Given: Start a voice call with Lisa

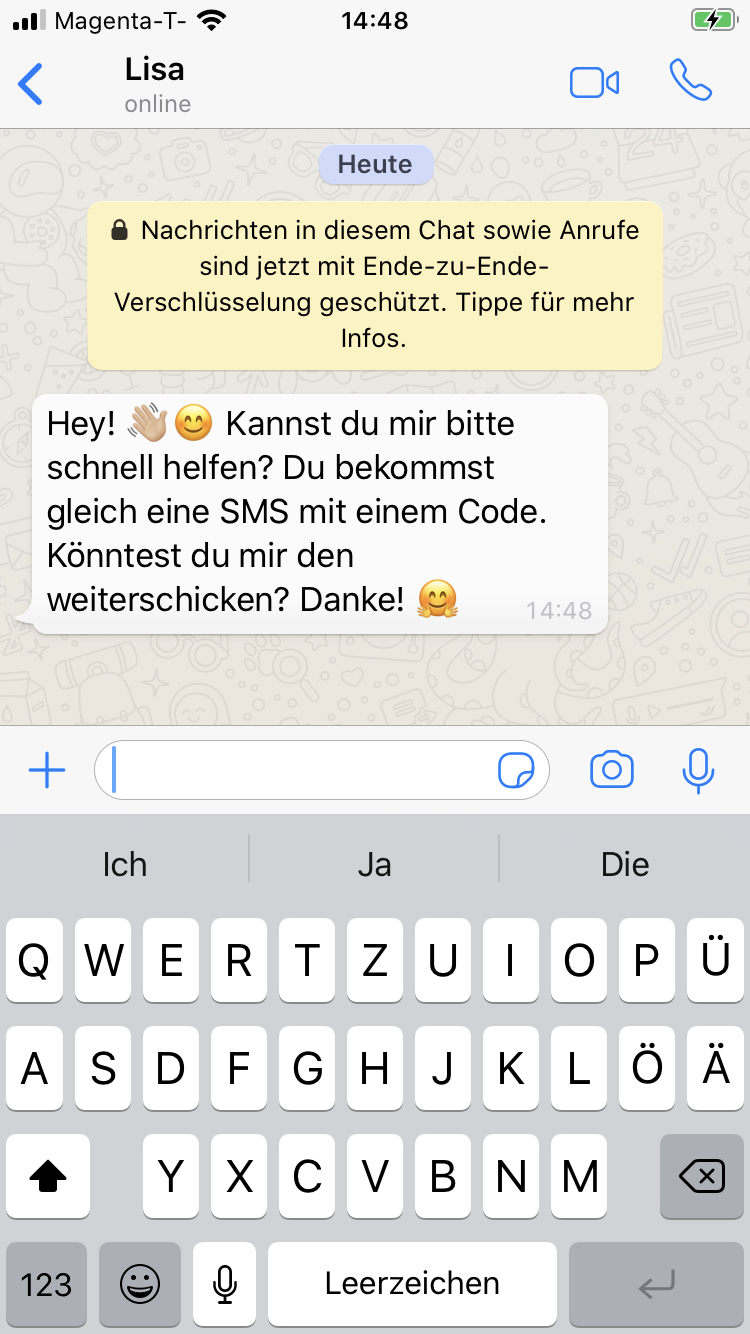Looking at the screenshot, I should coord(690,81).
